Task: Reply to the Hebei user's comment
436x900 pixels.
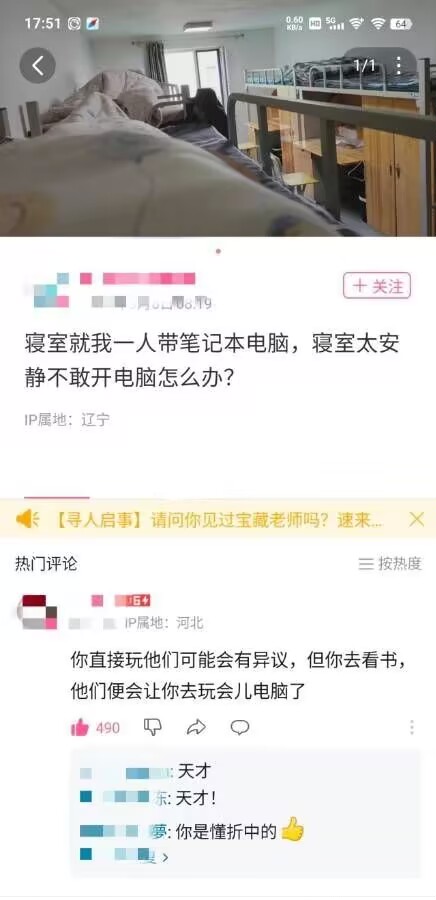Action: tap(240, 727)
